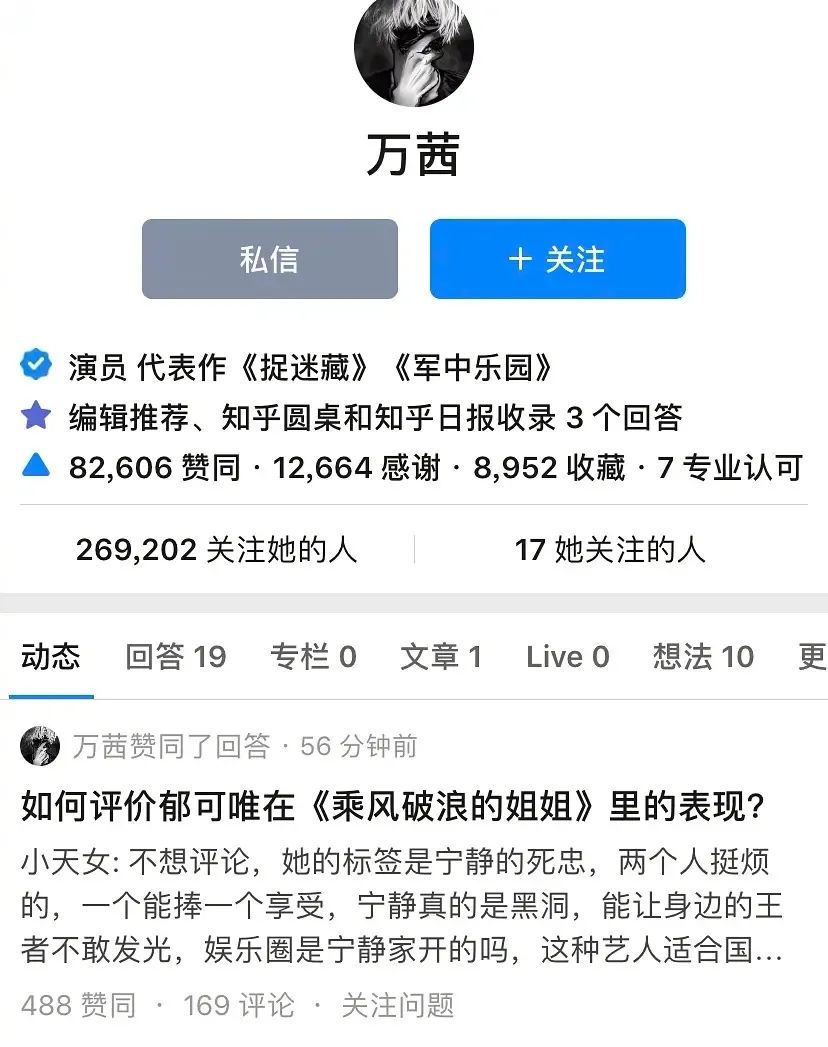
Task: Switch to the Live 0 tab
Action: [x=567, y=657]
